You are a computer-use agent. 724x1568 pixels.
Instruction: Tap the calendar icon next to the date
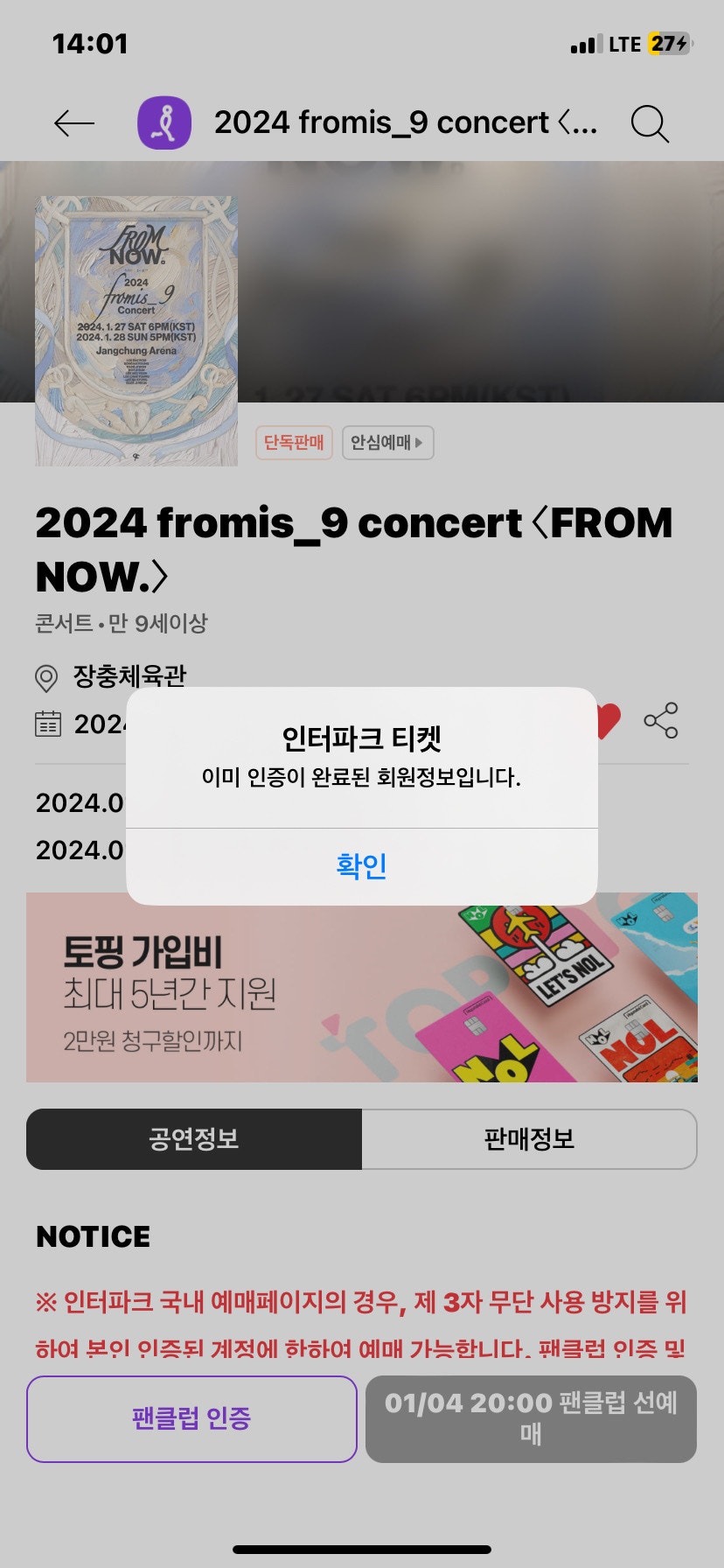[48, 723]
